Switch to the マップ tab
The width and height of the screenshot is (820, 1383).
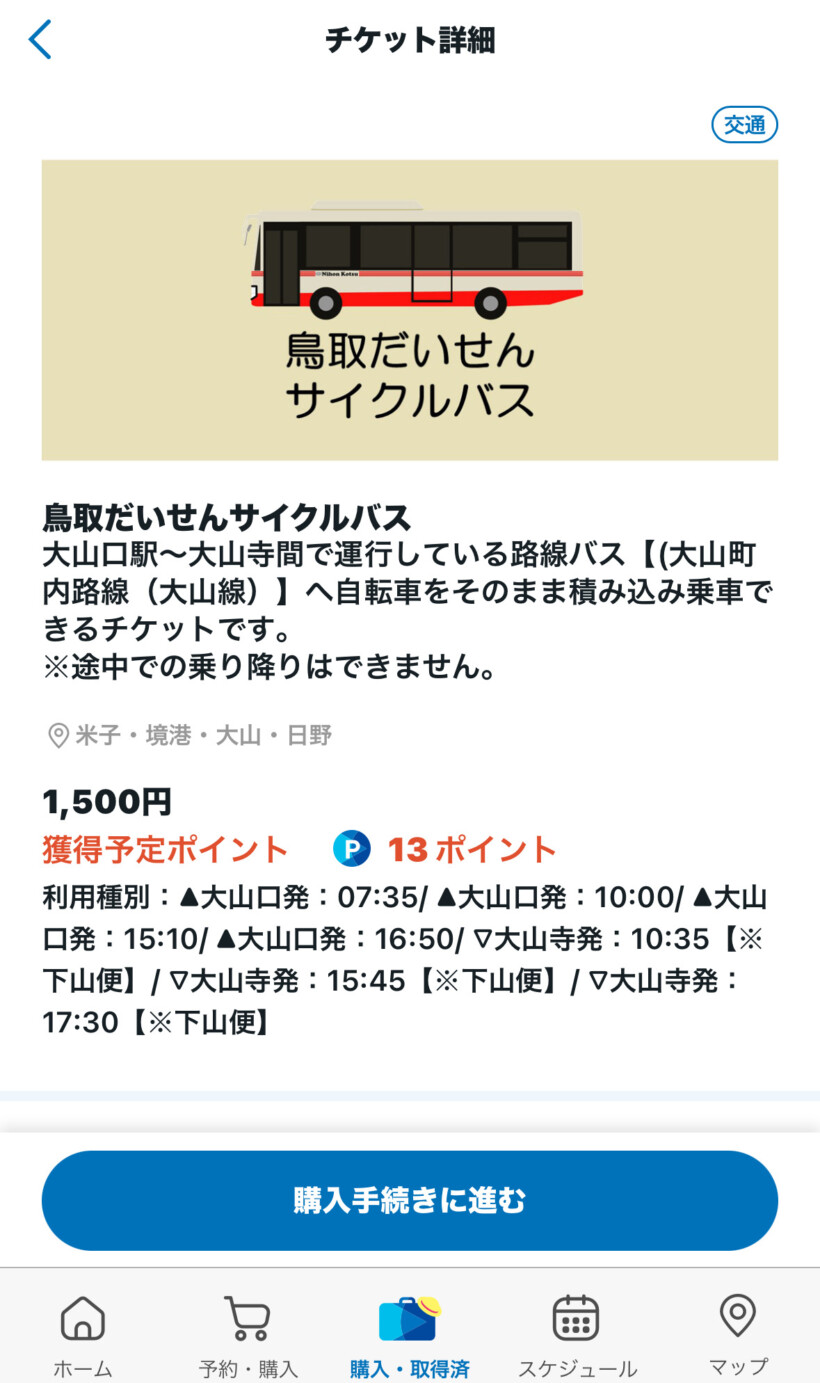click(x=738, y=1335)
